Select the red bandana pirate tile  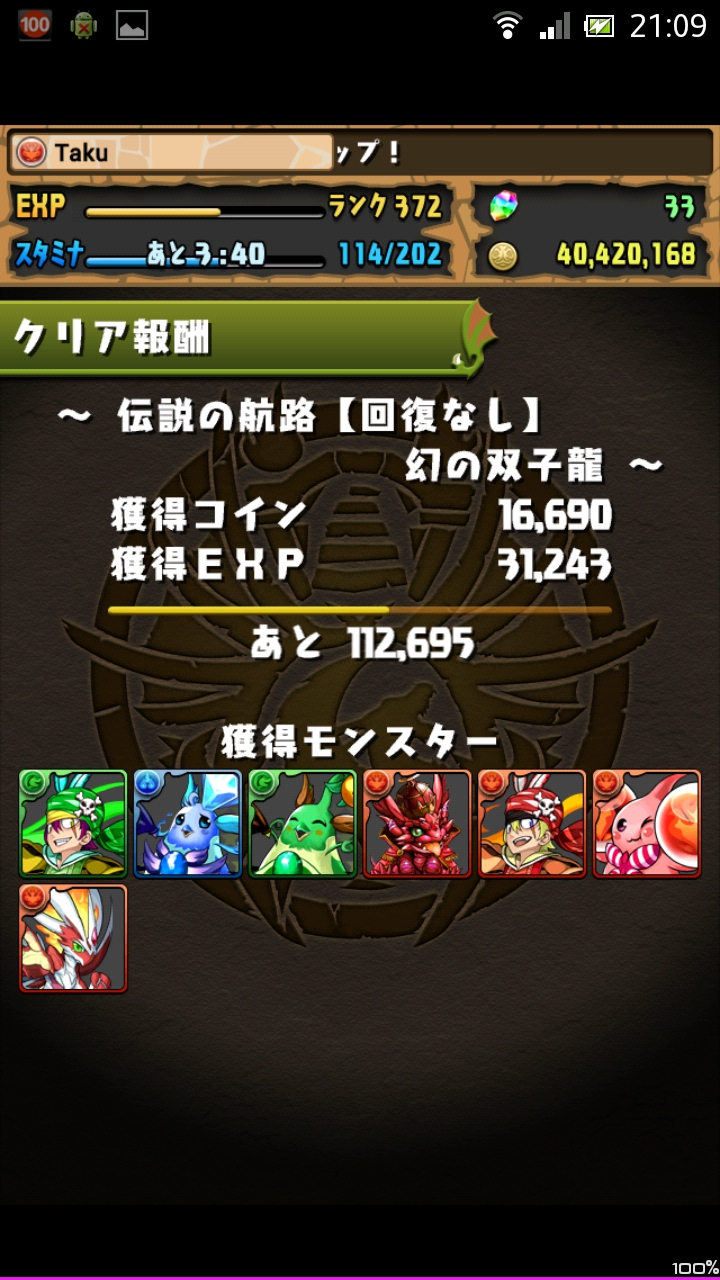point(532,824)
